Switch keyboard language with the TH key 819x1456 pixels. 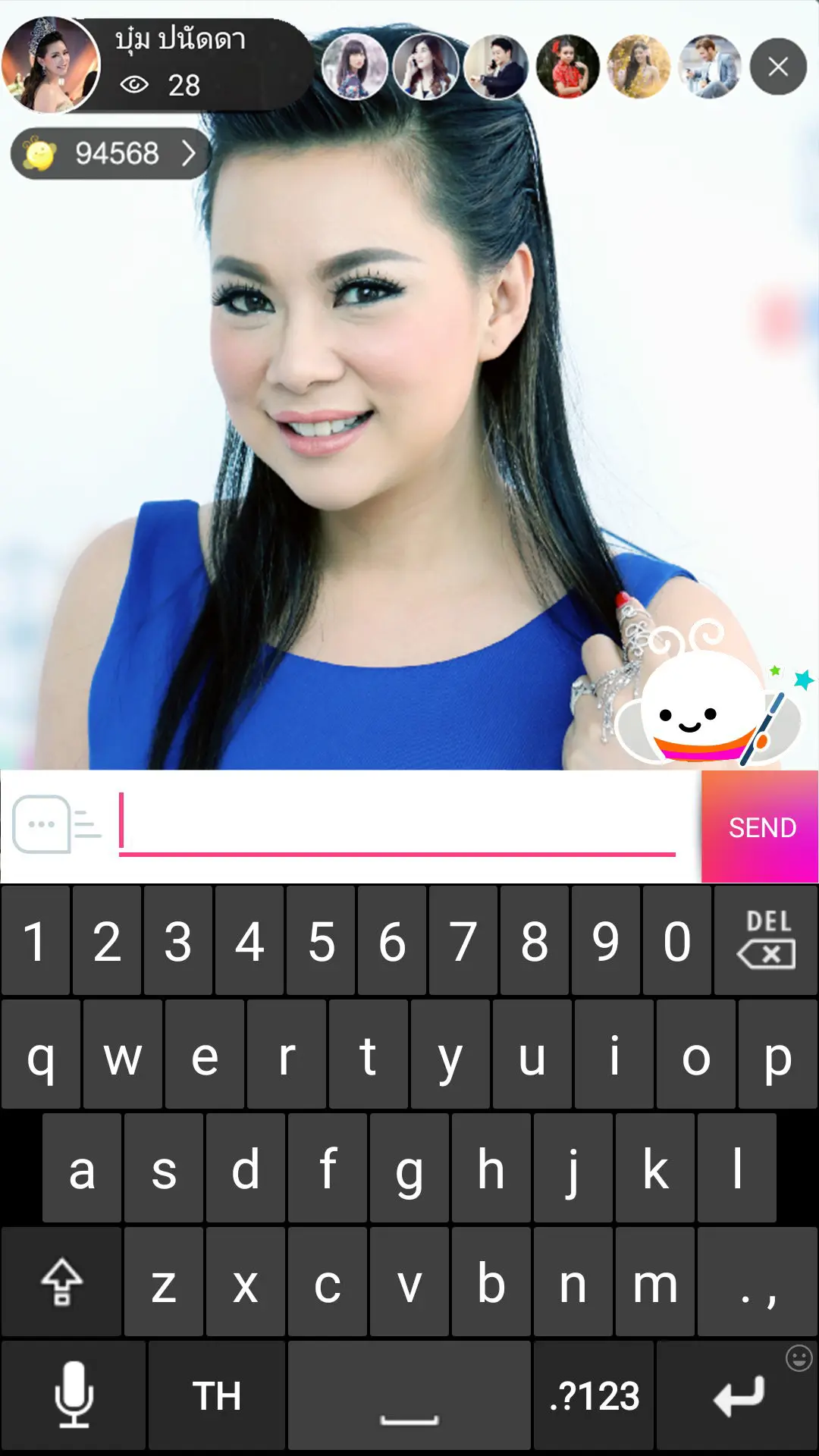tap(217, 1395)
